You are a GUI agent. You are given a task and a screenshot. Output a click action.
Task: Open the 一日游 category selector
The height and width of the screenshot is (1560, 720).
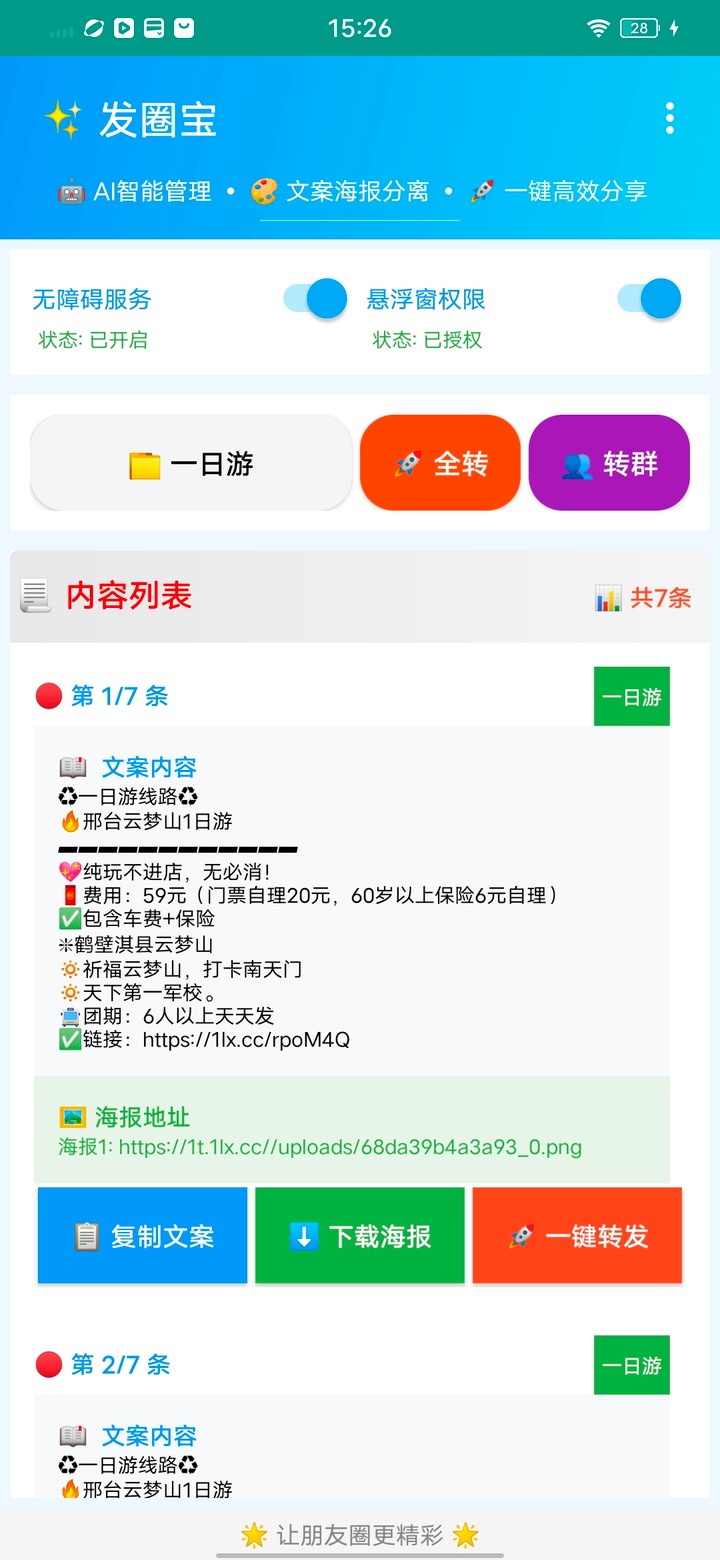[x=191, y=462]
